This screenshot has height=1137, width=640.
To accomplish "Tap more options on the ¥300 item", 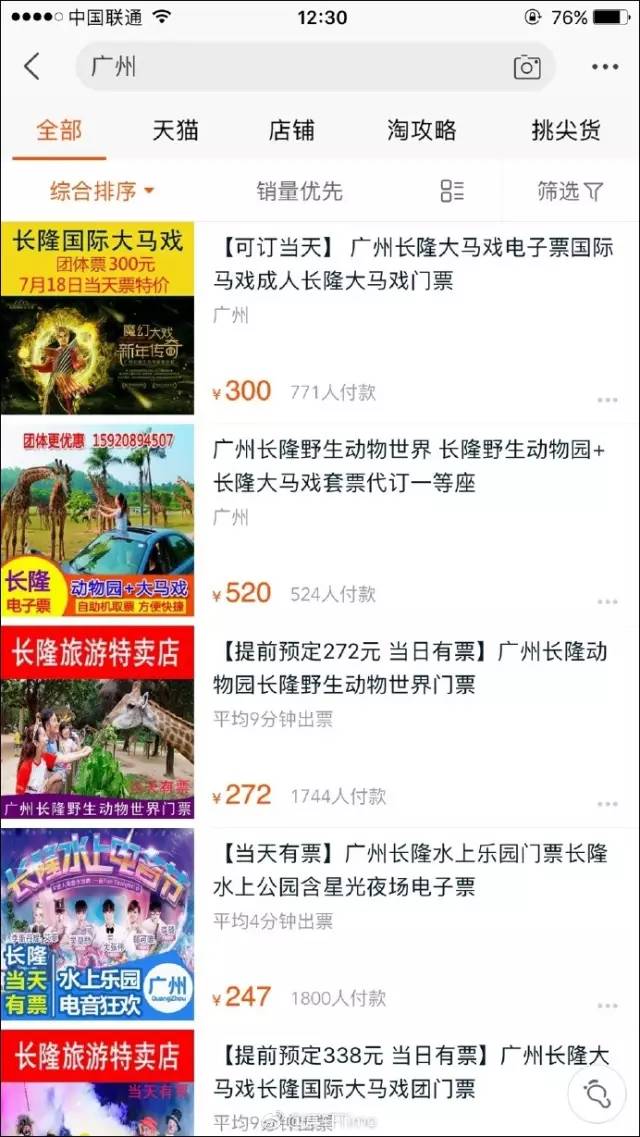I will [x=607, y=400].
